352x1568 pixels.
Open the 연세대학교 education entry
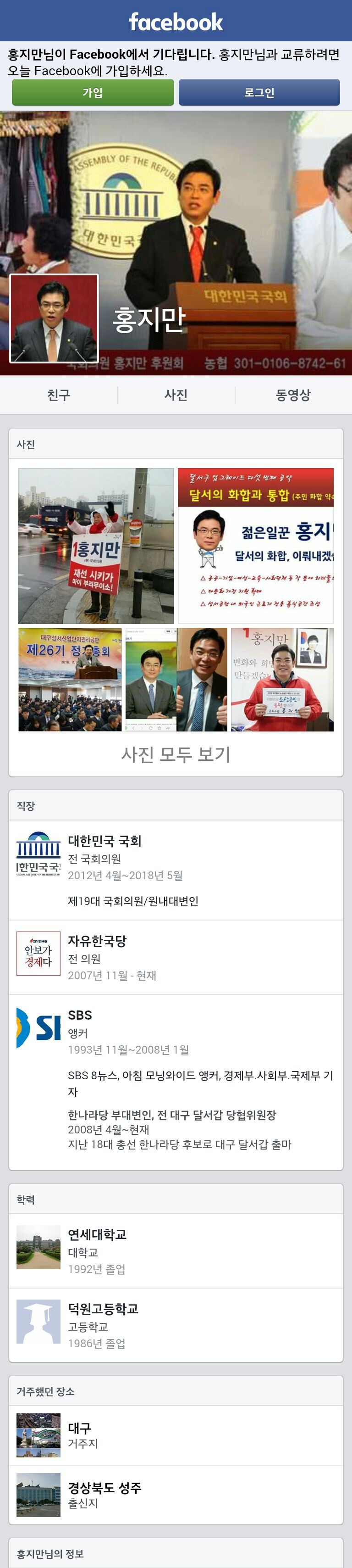(97, 1234)
